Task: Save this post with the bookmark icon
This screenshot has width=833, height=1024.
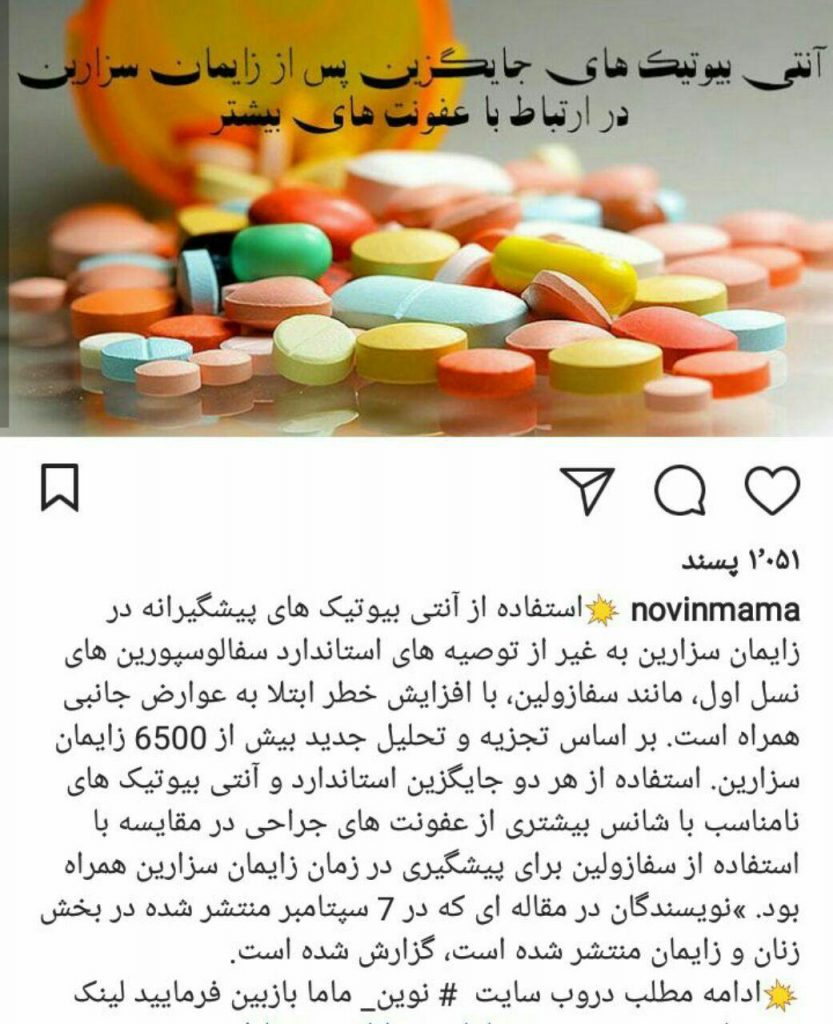Action: click(59, 491)
